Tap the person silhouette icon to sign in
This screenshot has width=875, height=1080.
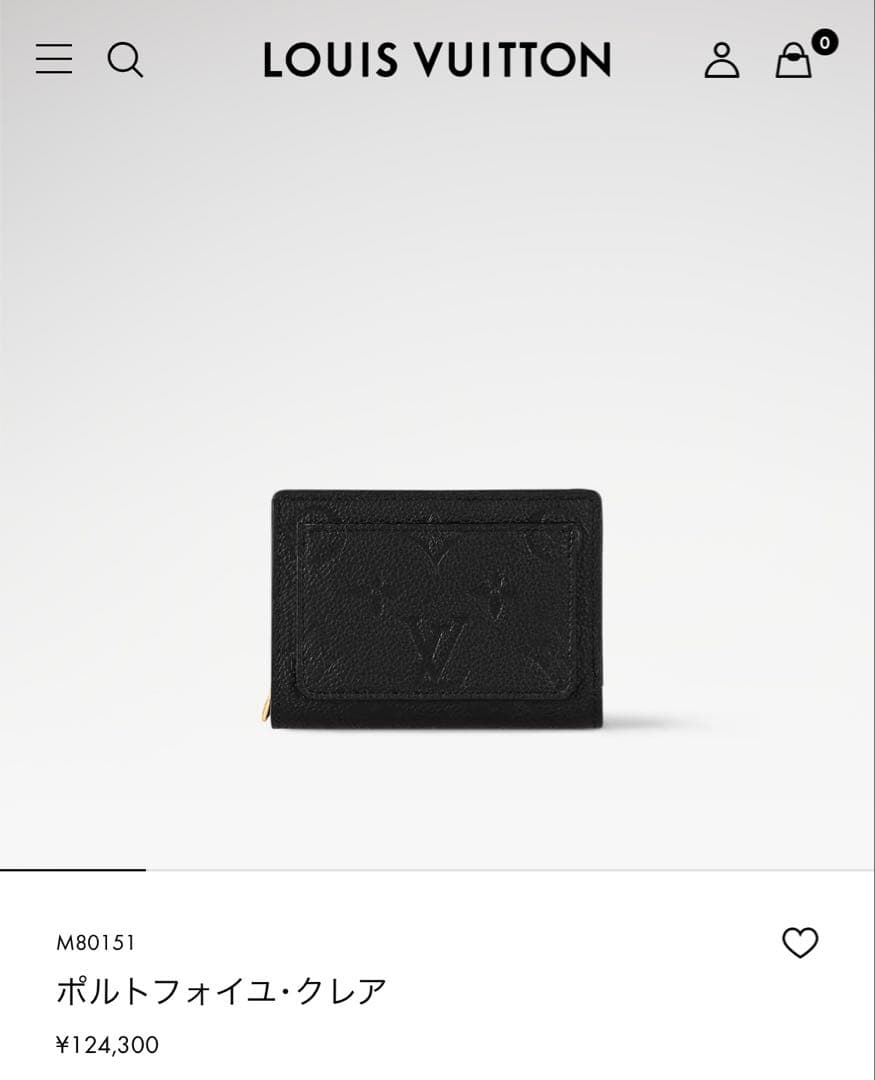pyautogui.click(x=722, y=62)
